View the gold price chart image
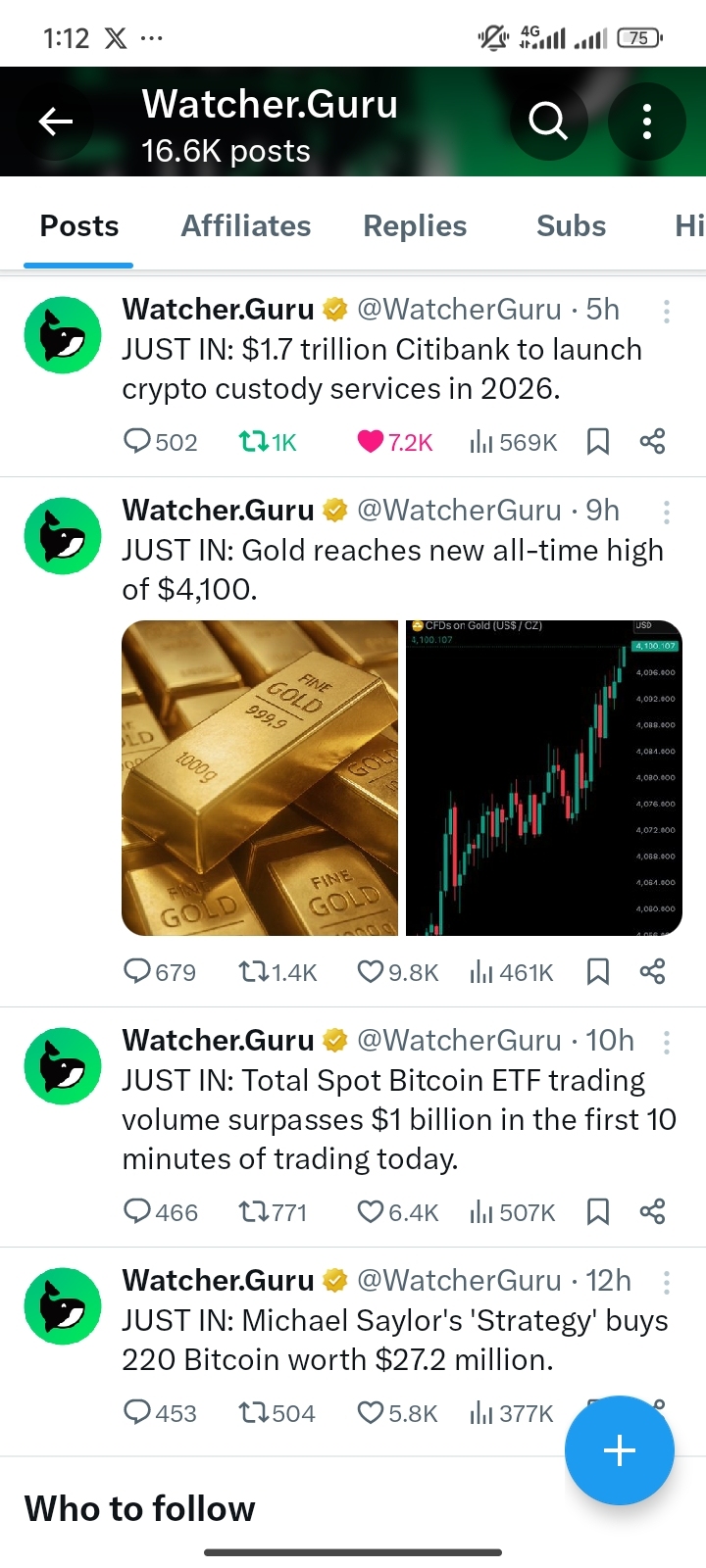Viewport: 706px width, 1568px height. [x=544, y=778]
